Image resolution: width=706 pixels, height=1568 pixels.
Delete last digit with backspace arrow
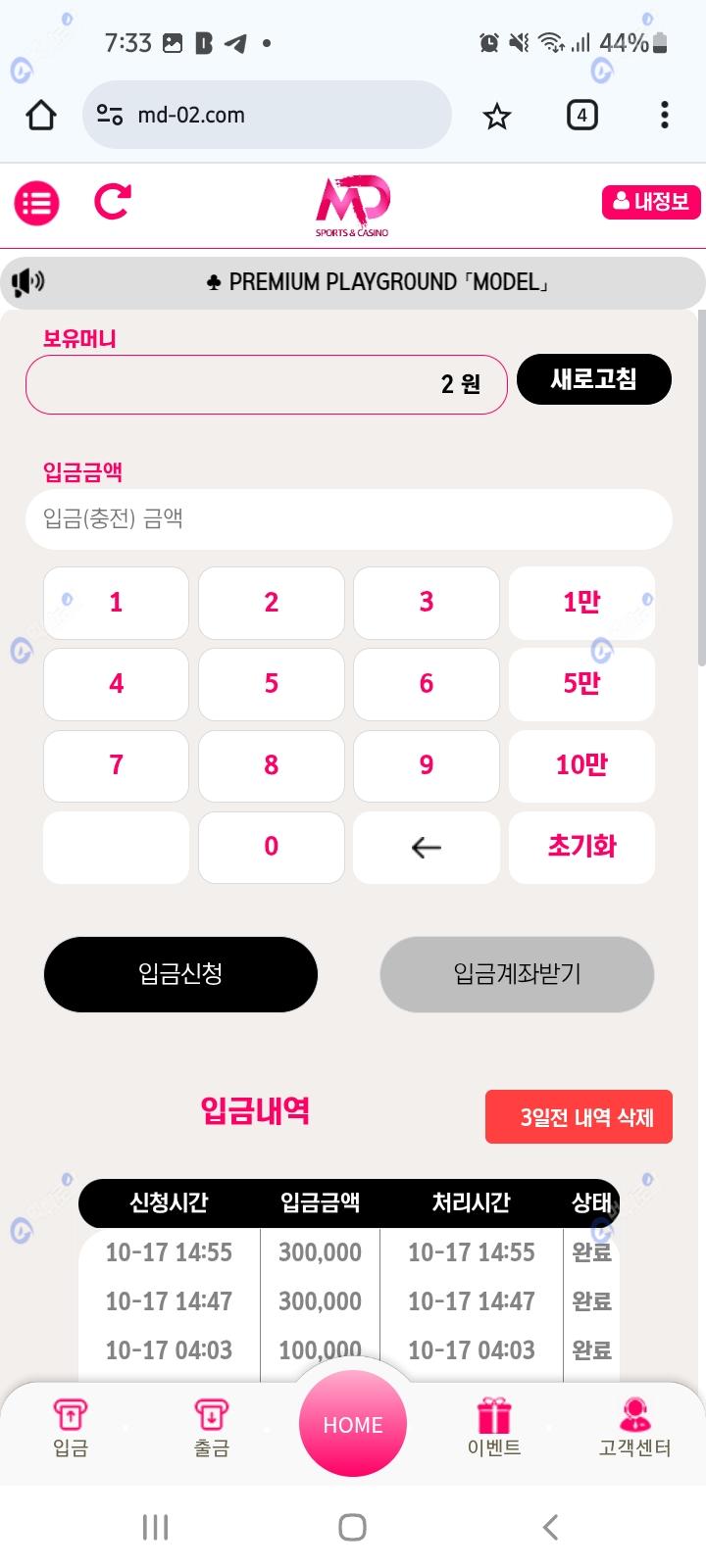coord(427,847)
